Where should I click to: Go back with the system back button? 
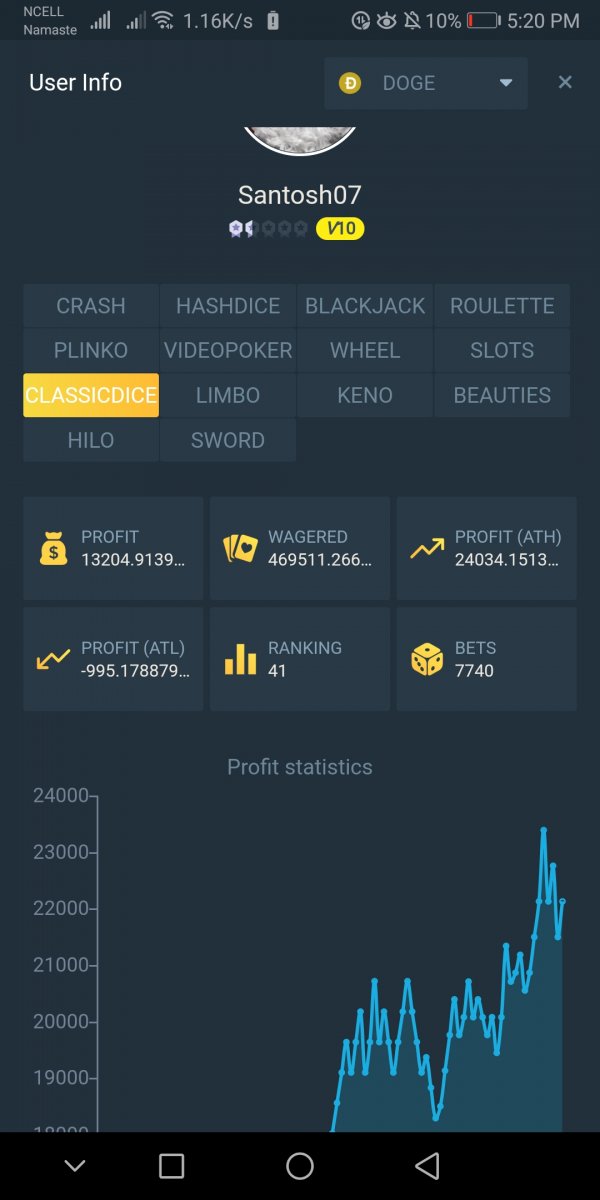(x=427, y=1166)
